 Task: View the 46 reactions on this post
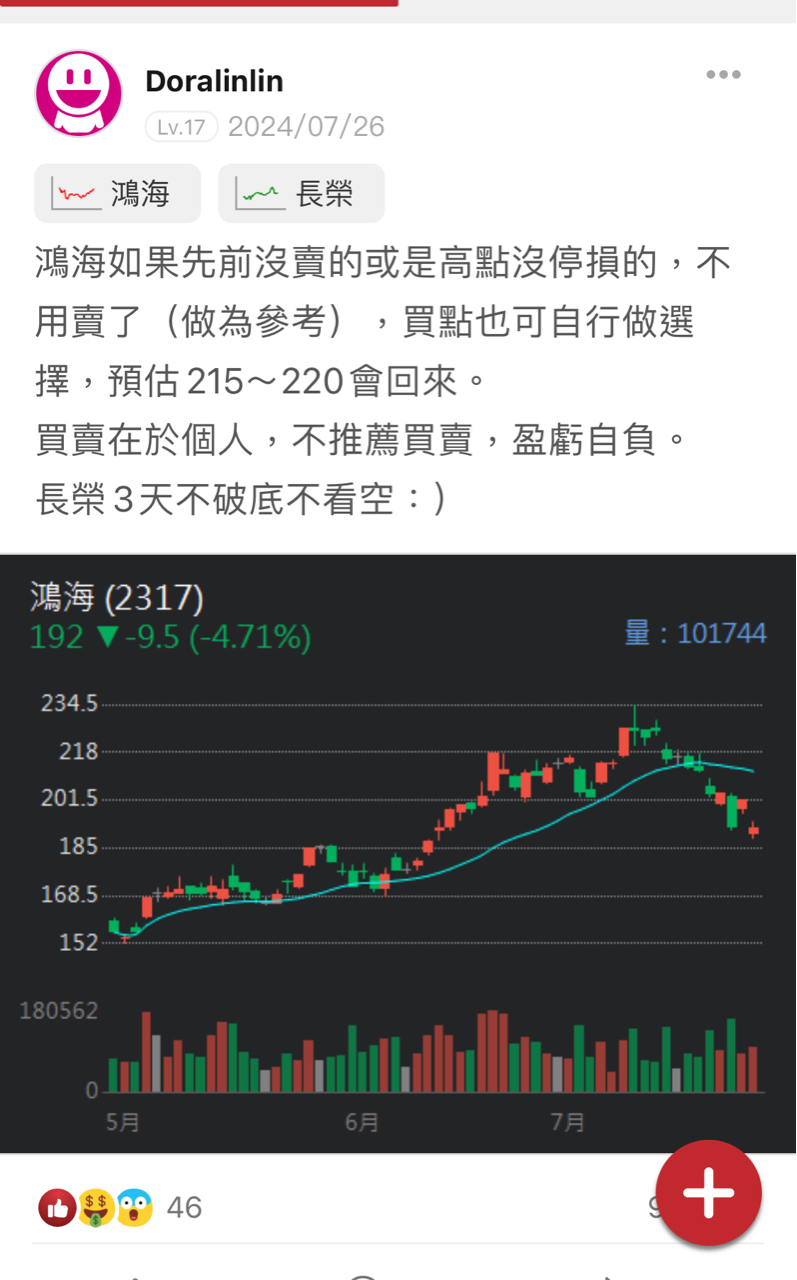coord(120,1208)
